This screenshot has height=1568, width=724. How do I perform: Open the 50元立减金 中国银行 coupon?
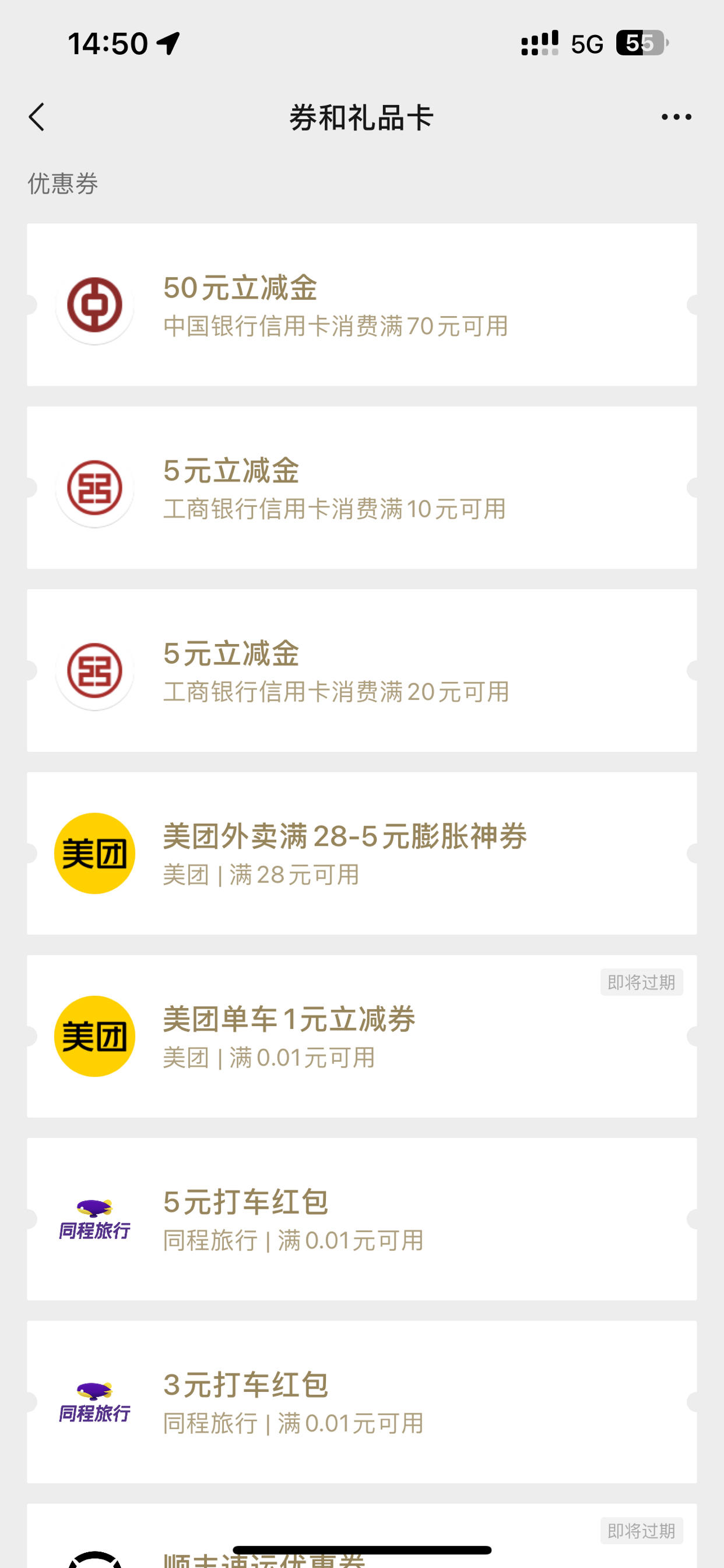[362, 304]
